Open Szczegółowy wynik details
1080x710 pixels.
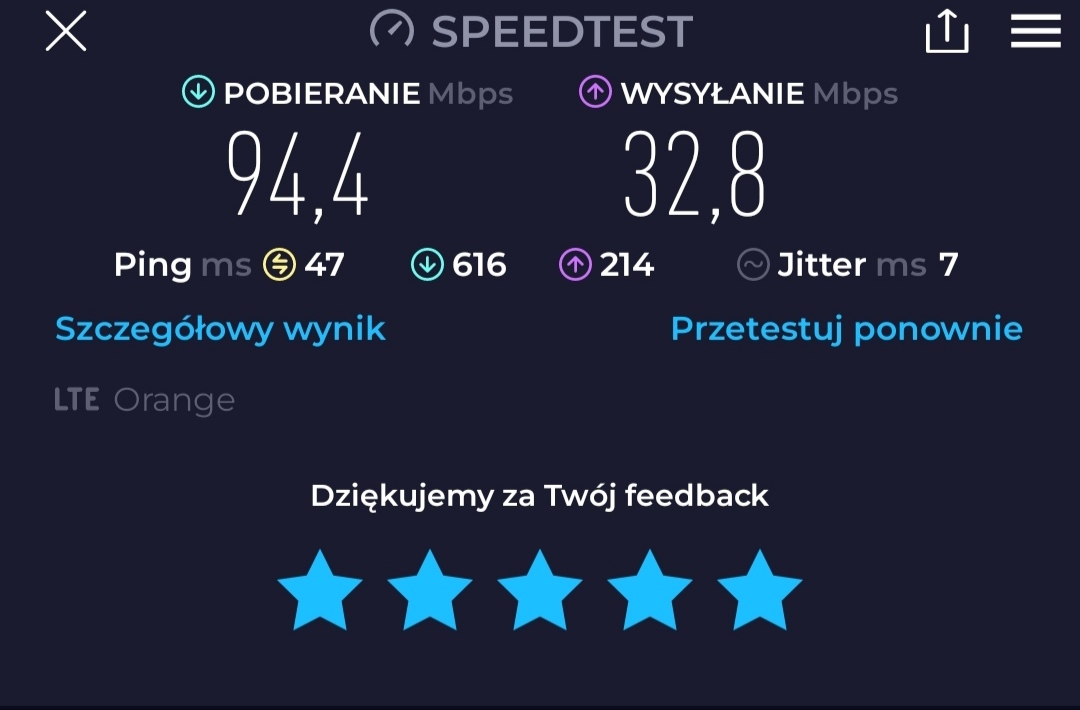point(220,329)
